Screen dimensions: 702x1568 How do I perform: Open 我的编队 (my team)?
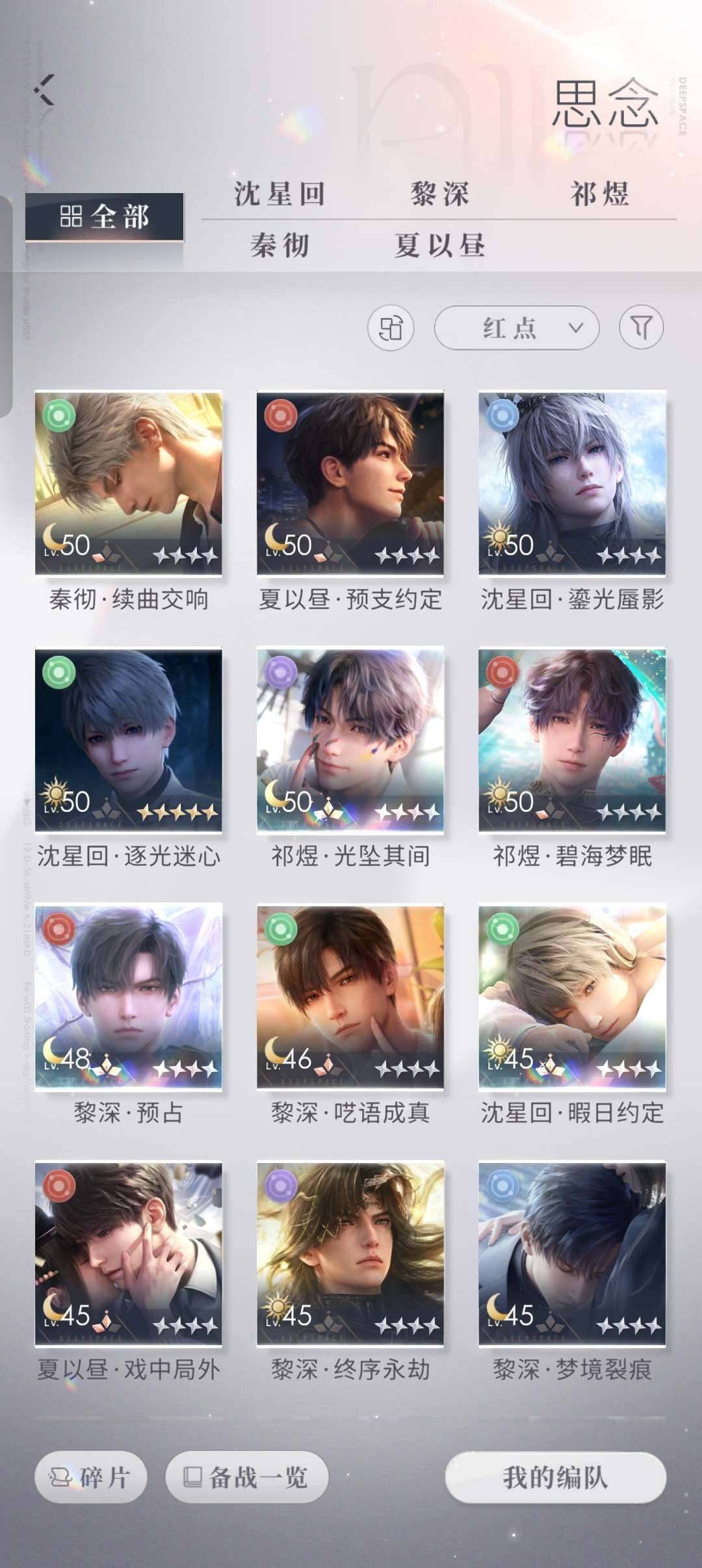point(555,1478)
